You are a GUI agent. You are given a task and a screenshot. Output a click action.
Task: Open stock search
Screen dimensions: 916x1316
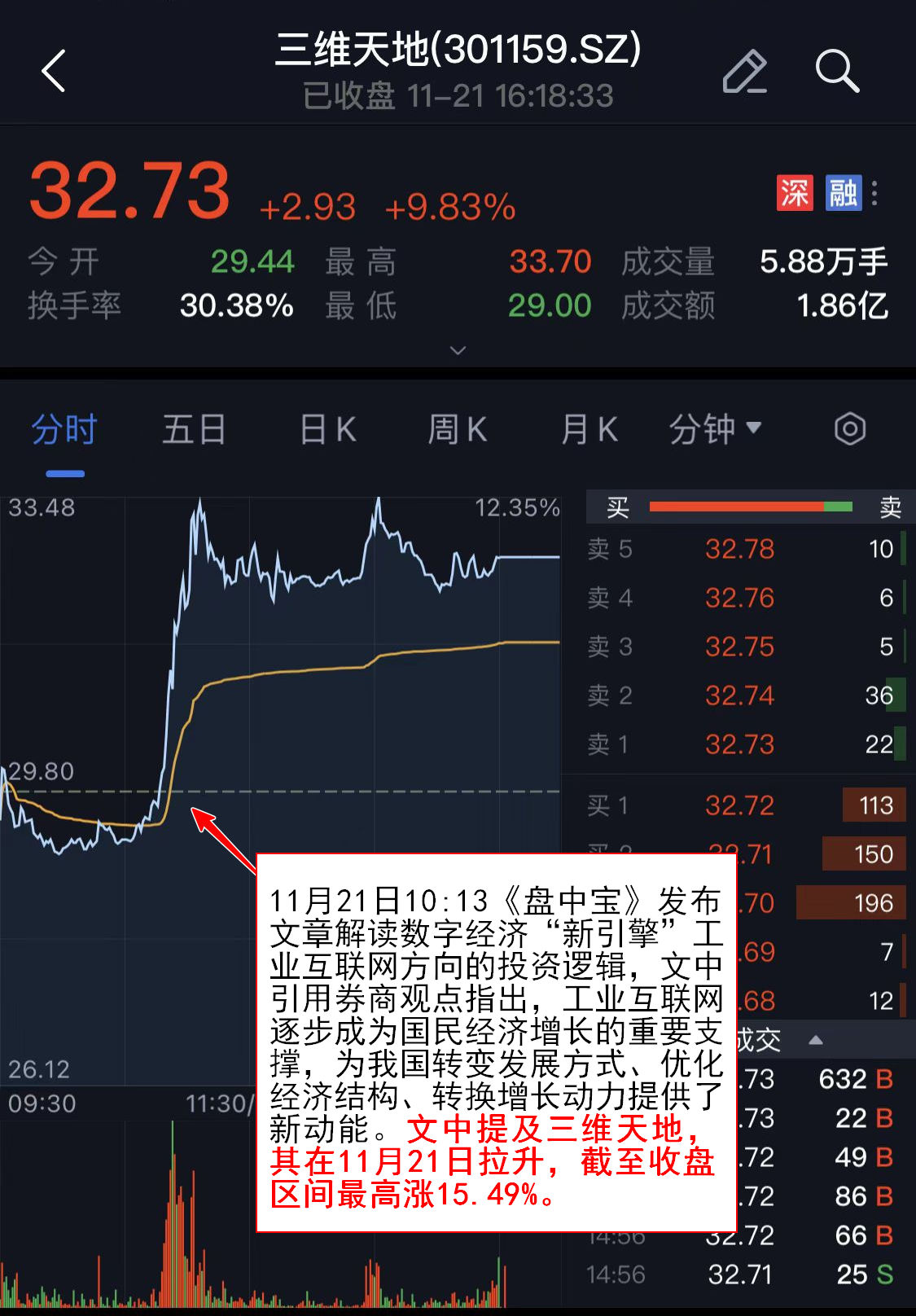click(x=837, y=71)
